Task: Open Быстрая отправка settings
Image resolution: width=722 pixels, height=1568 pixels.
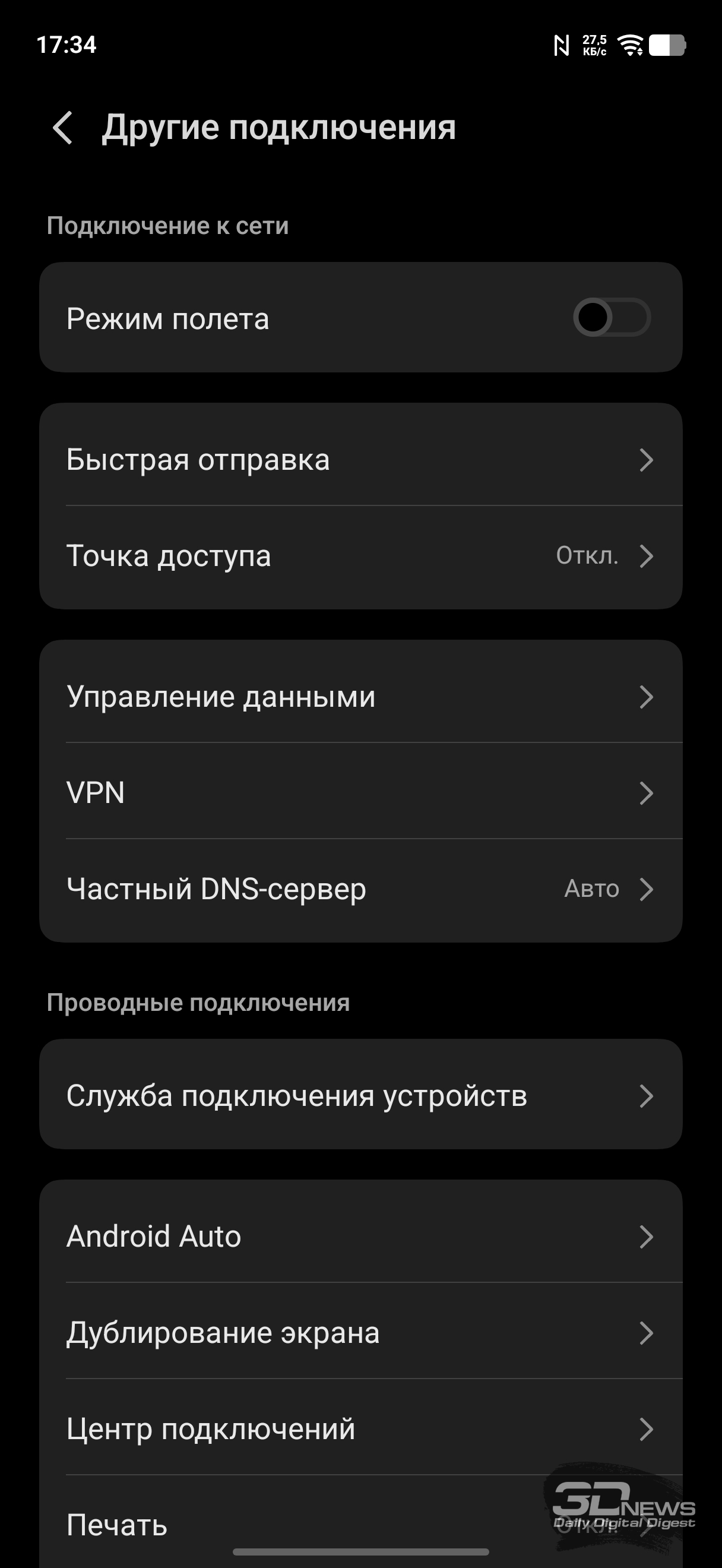Action: pyautogui.click(x=360, y=460)
